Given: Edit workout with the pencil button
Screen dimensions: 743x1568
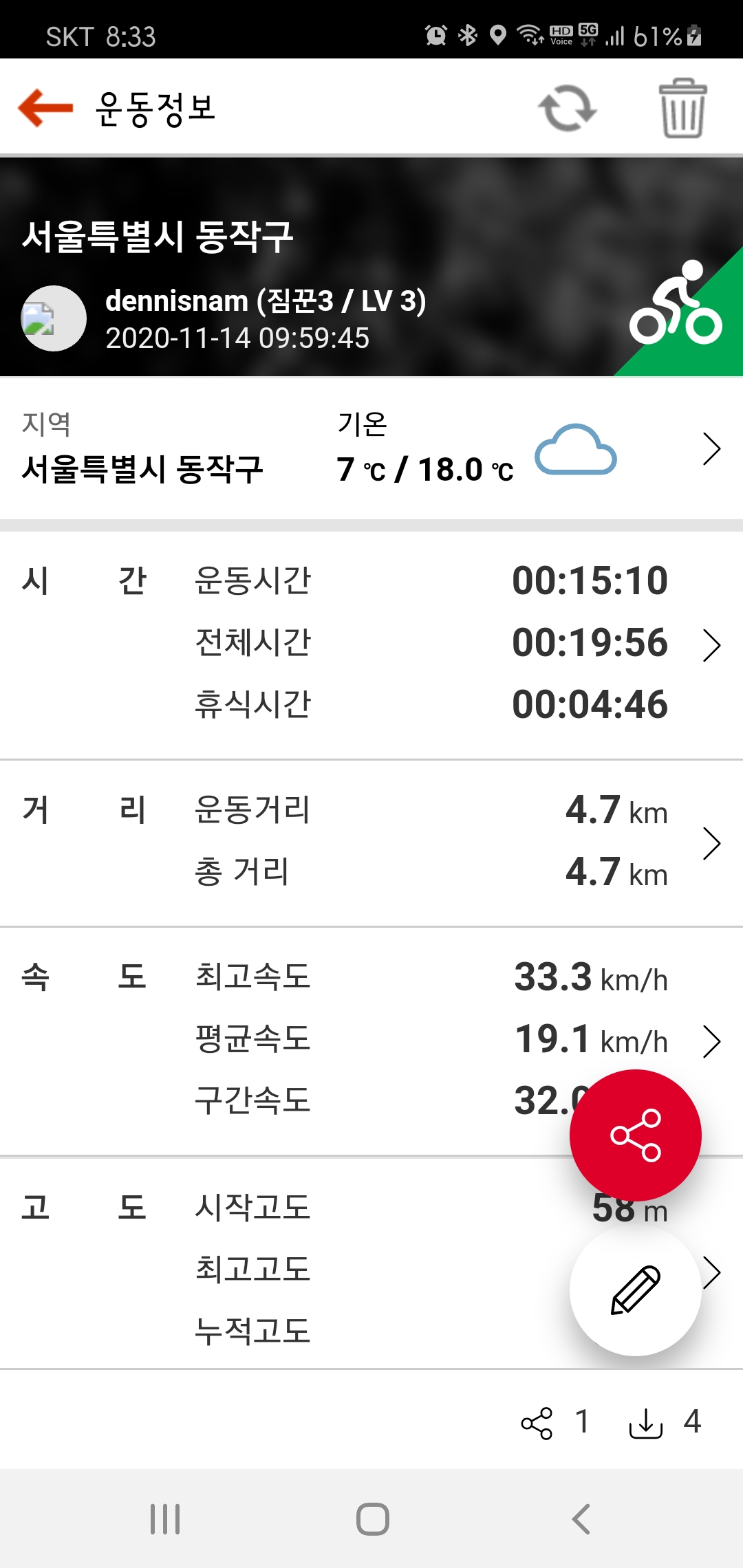Looking at the screenshot, I should (x=635, y=1290).
